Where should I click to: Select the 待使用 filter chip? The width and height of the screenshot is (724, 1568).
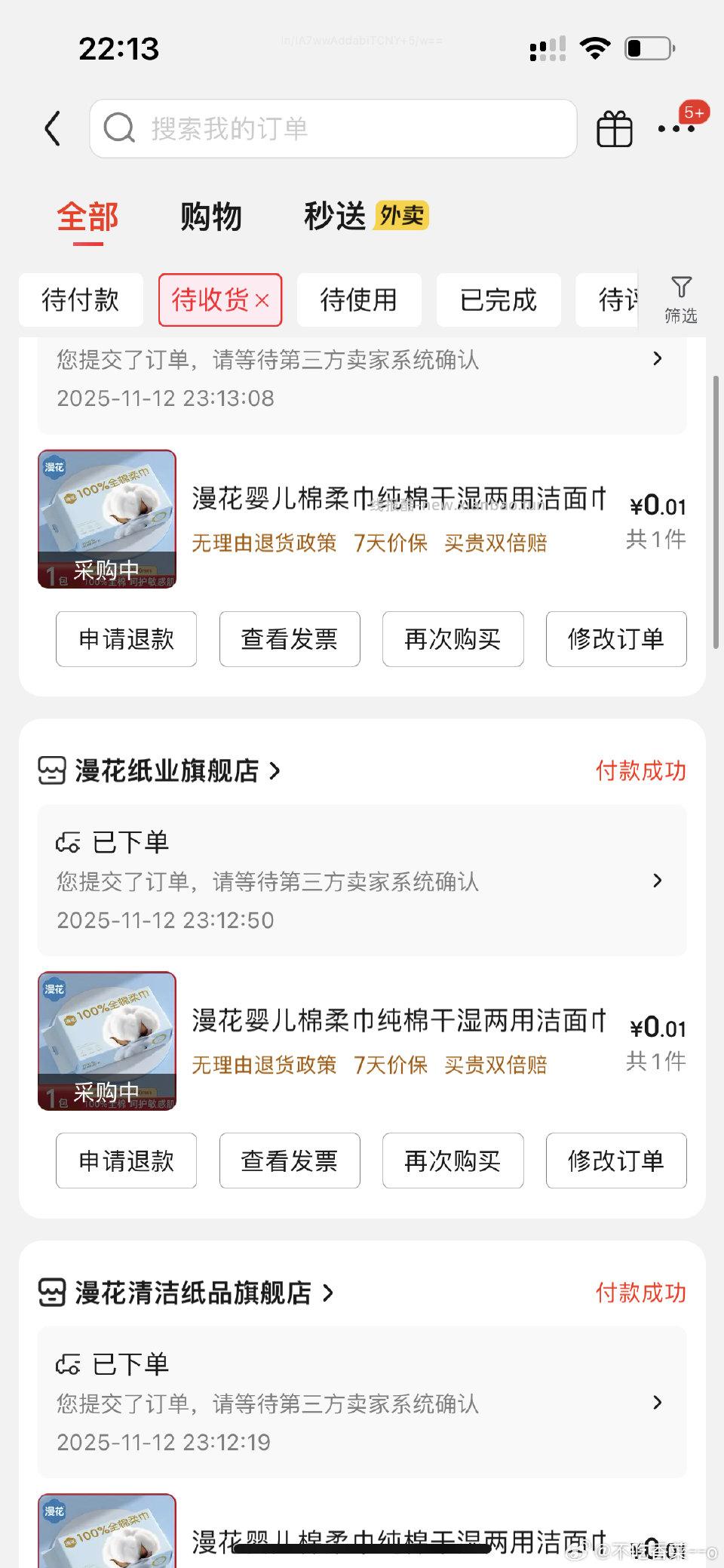tap(359, 300)
